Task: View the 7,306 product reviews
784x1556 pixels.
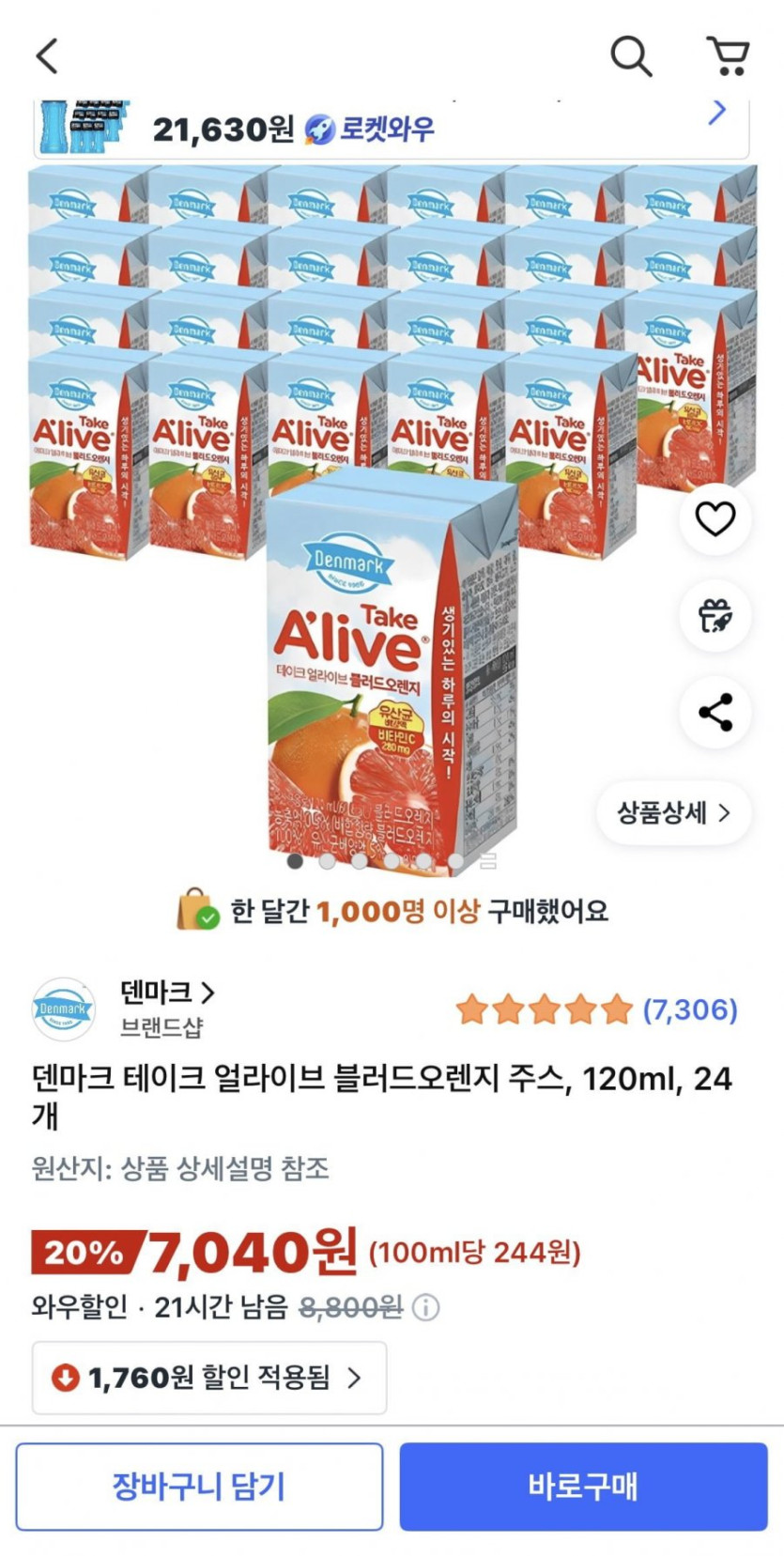Action: click(x=690, y=1010)
